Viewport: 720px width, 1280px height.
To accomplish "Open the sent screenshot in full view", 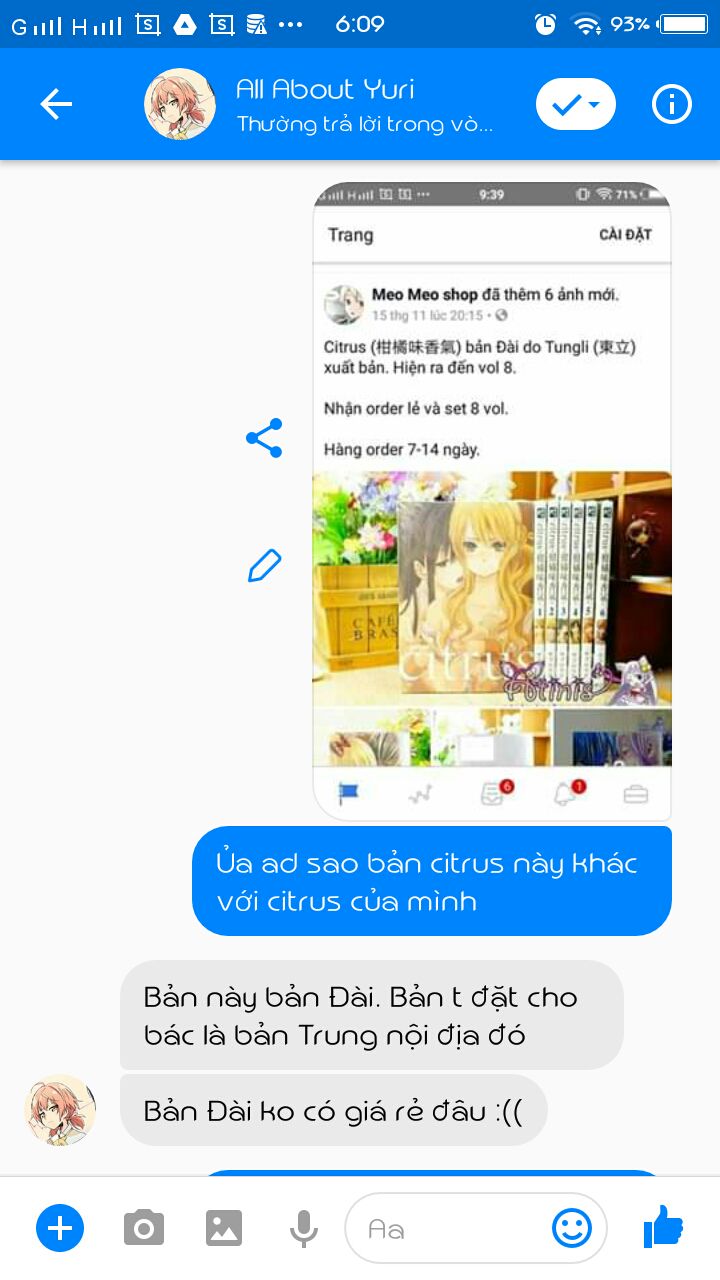I will (492, 501).
